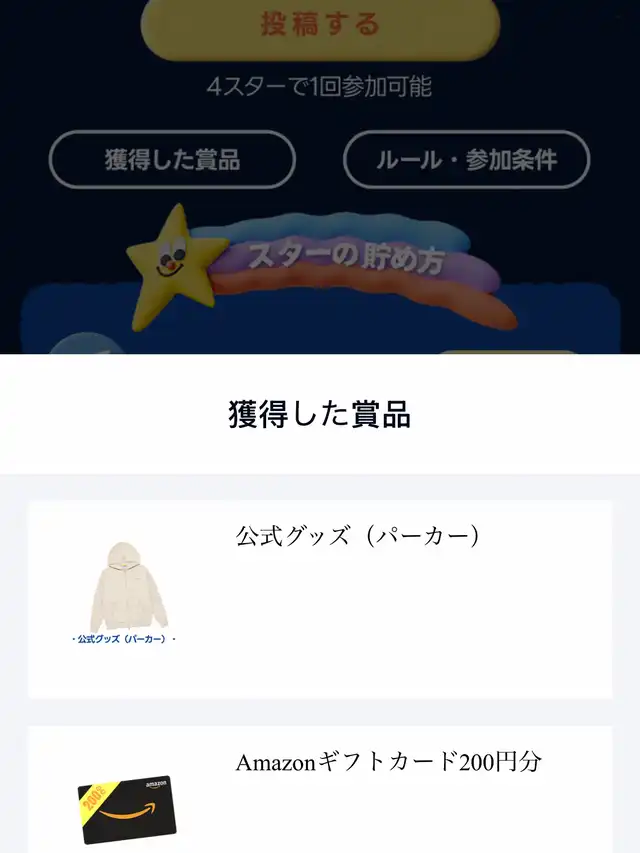Open the 獲得した賞品 button
The width and height of the screenshot is (640, 853).
click(x=172, y=159)
